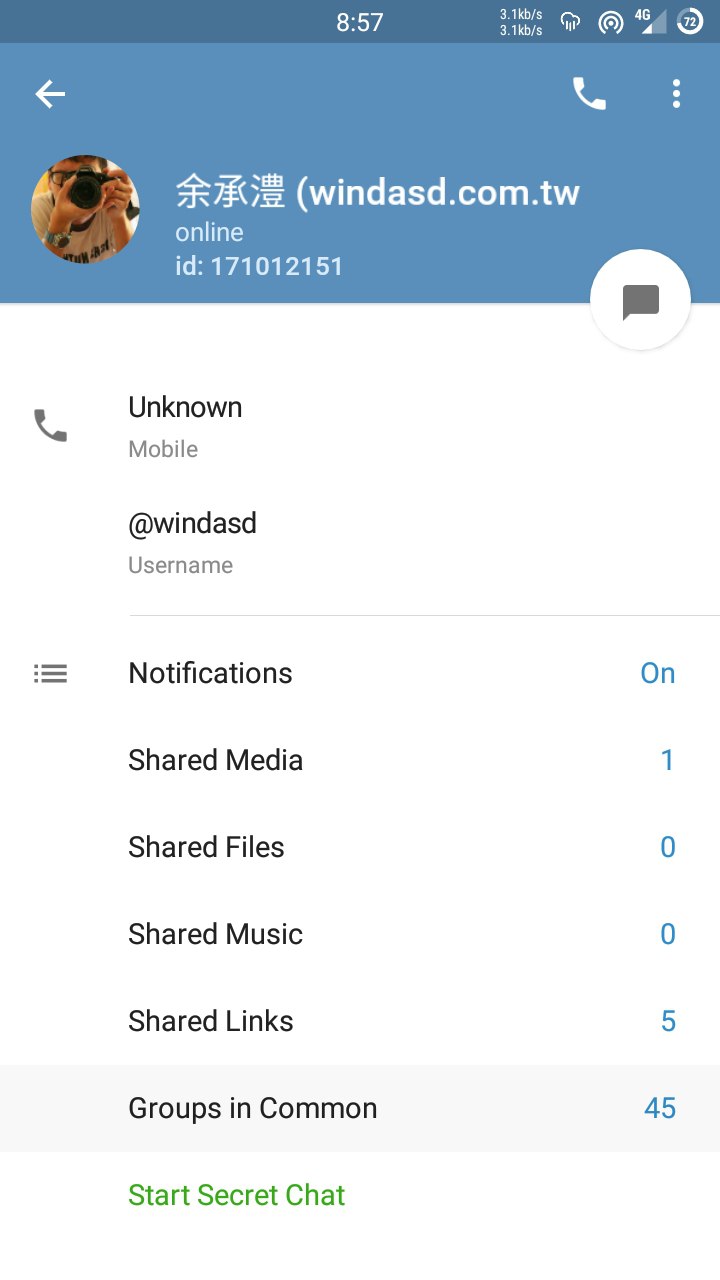720x1280 pixels.
Task: Tap the Unknown mobile number row
Action: (x=360, y=427)
